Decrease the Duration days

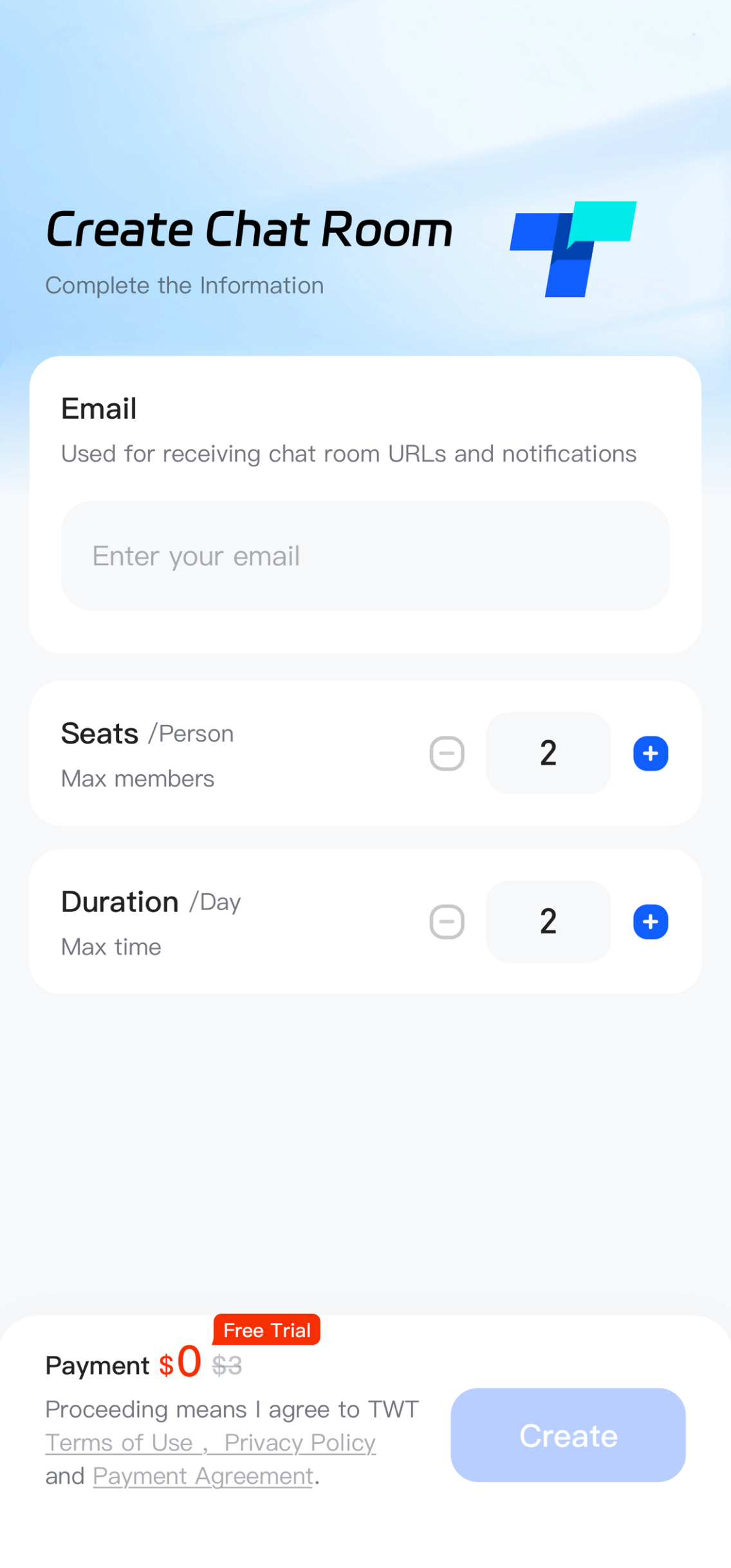pos(447,922)
